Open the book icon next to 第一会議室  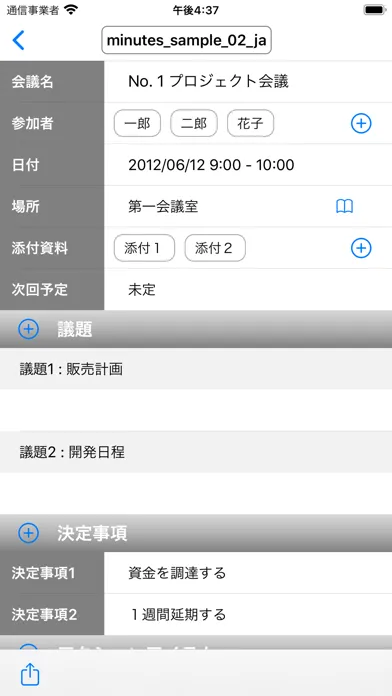344,206
